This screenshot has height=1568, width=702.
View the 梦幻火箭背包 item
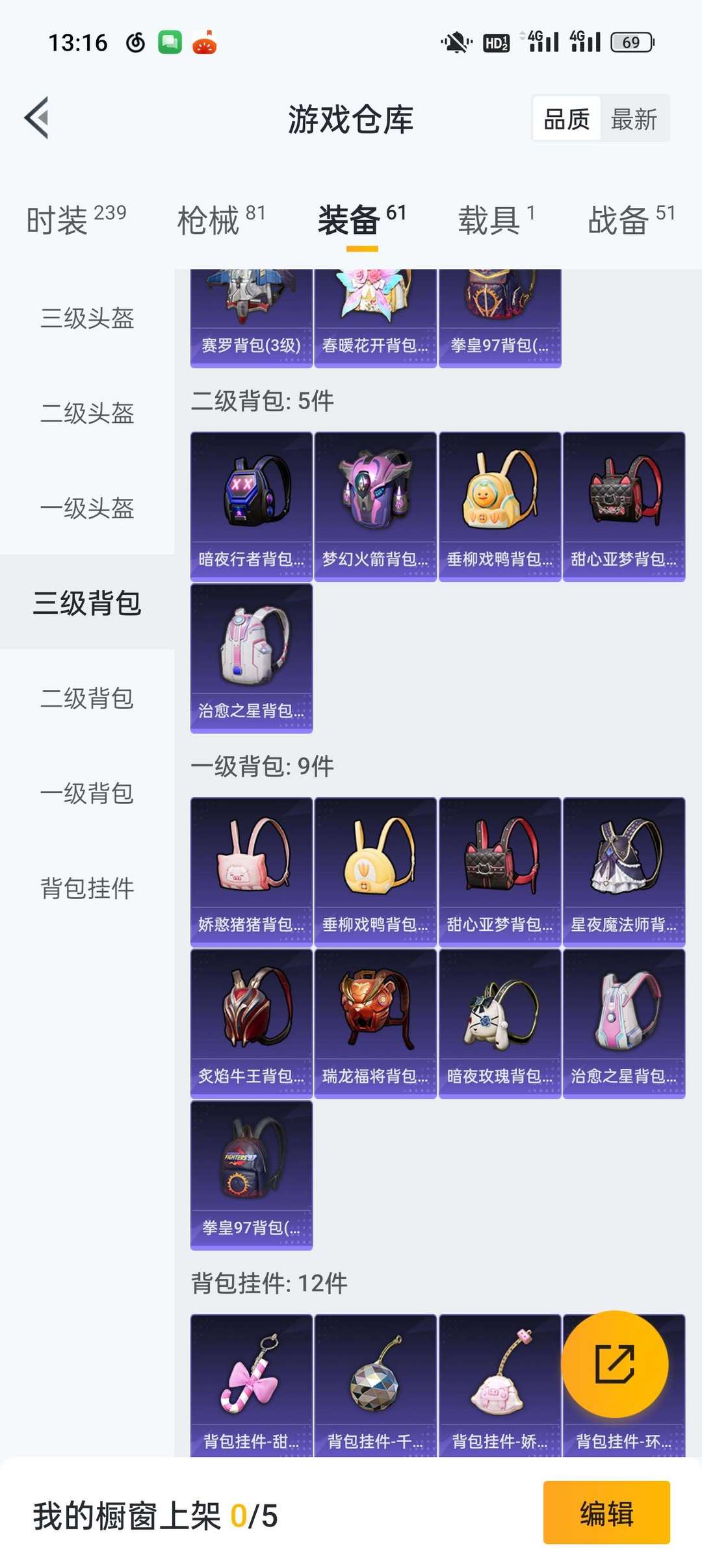coord(376,507)
